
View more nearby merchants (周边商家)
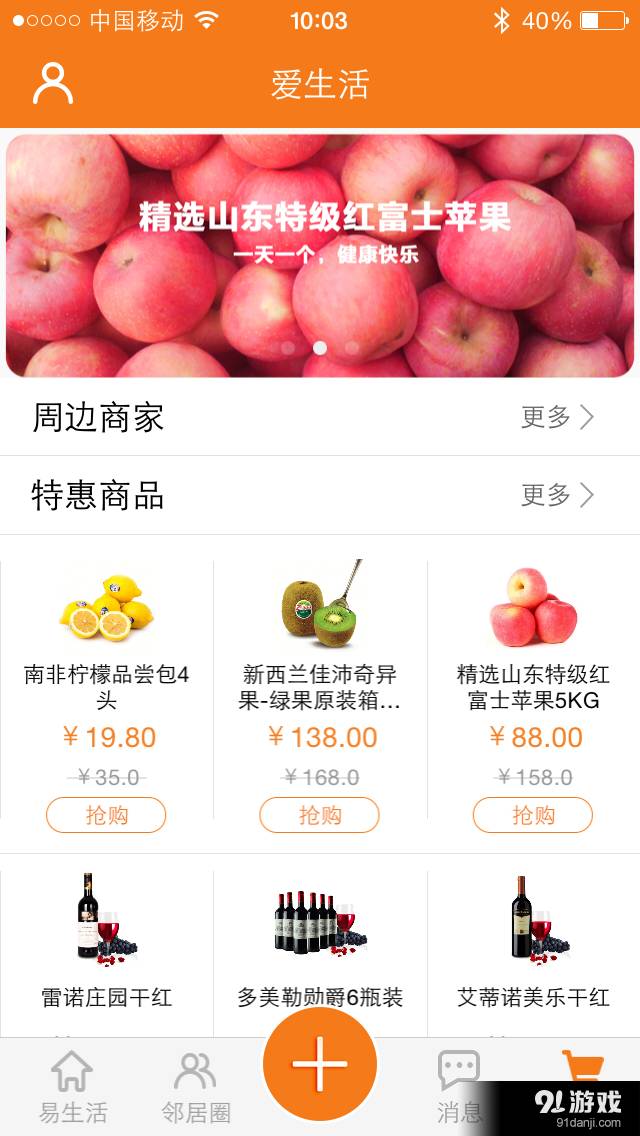pyautogui.click(x=557, y=417)
